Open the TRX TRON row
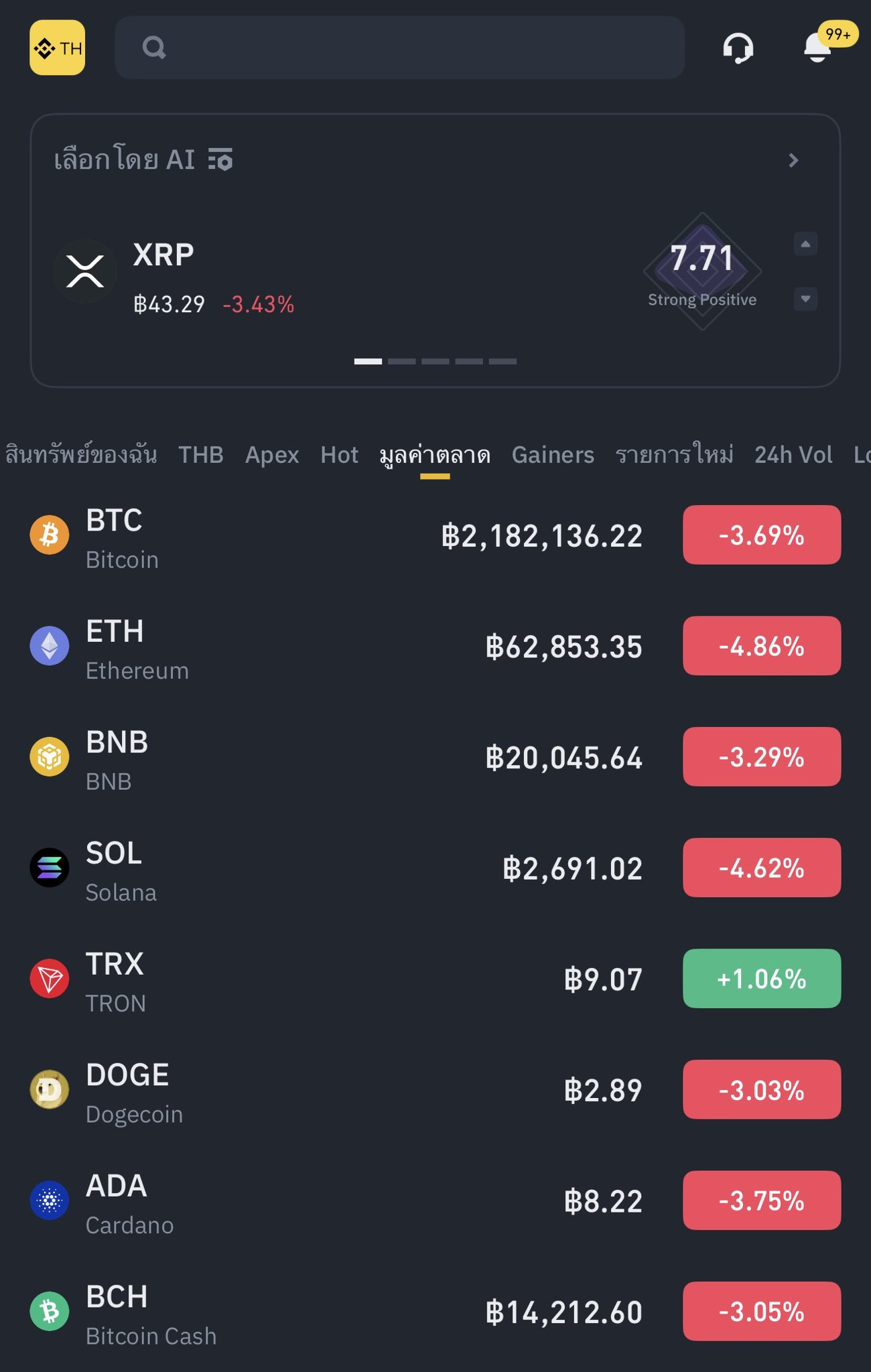 335,979
